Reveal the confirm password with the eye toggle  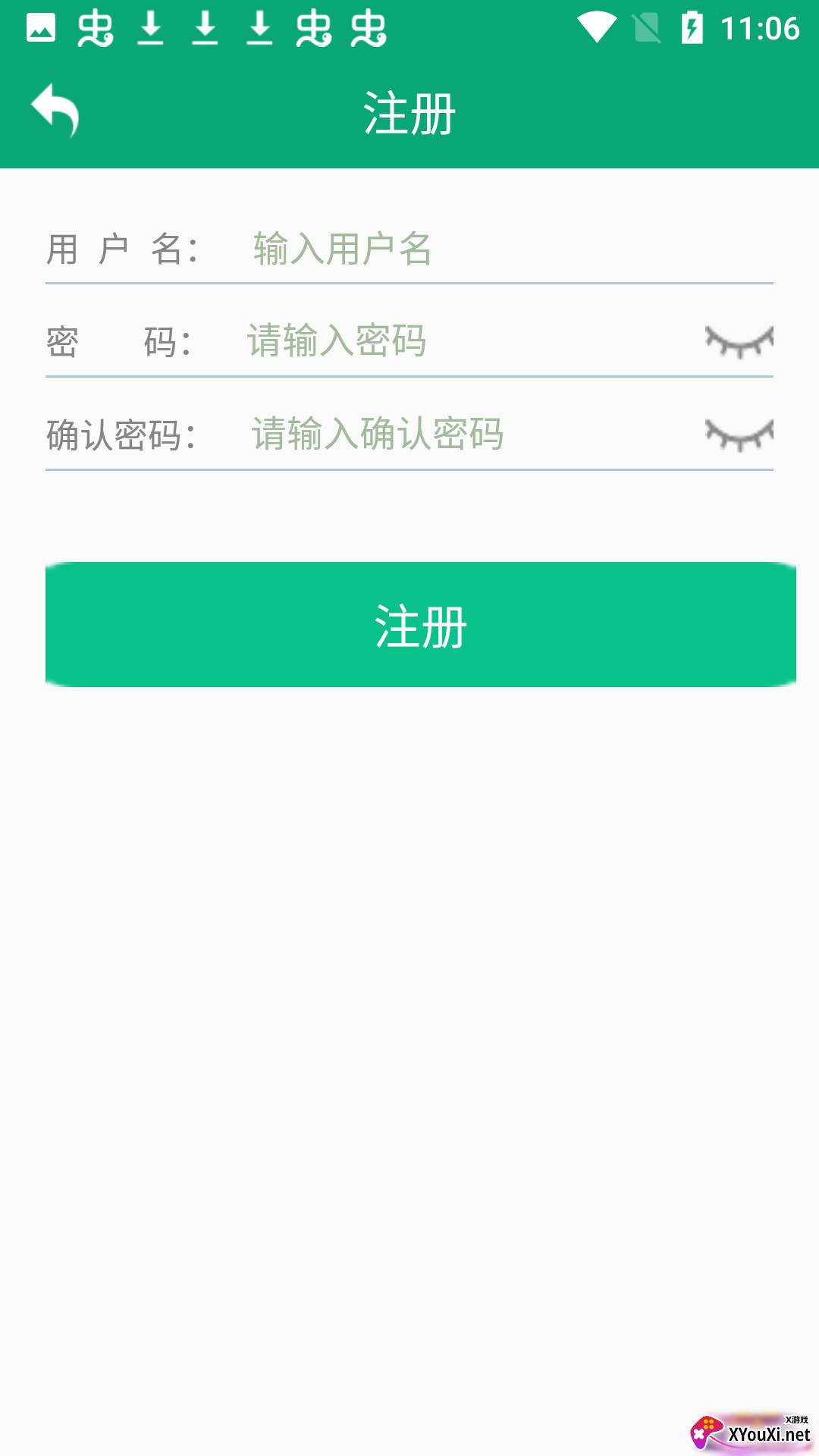coord(739,435)
